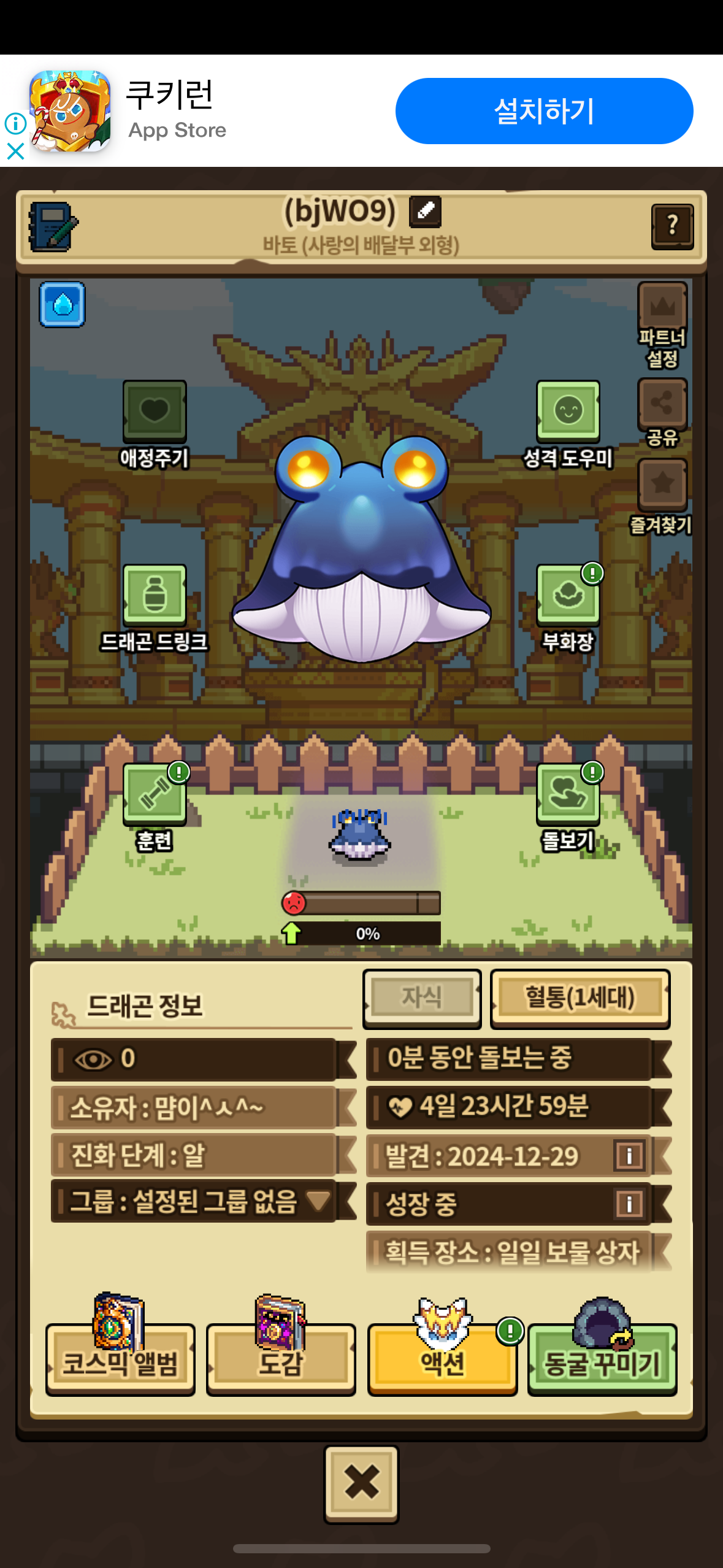This screenshot has height=1568, width=723.
Task: Open 코스믹 앨범
Action: point(120,1358)
